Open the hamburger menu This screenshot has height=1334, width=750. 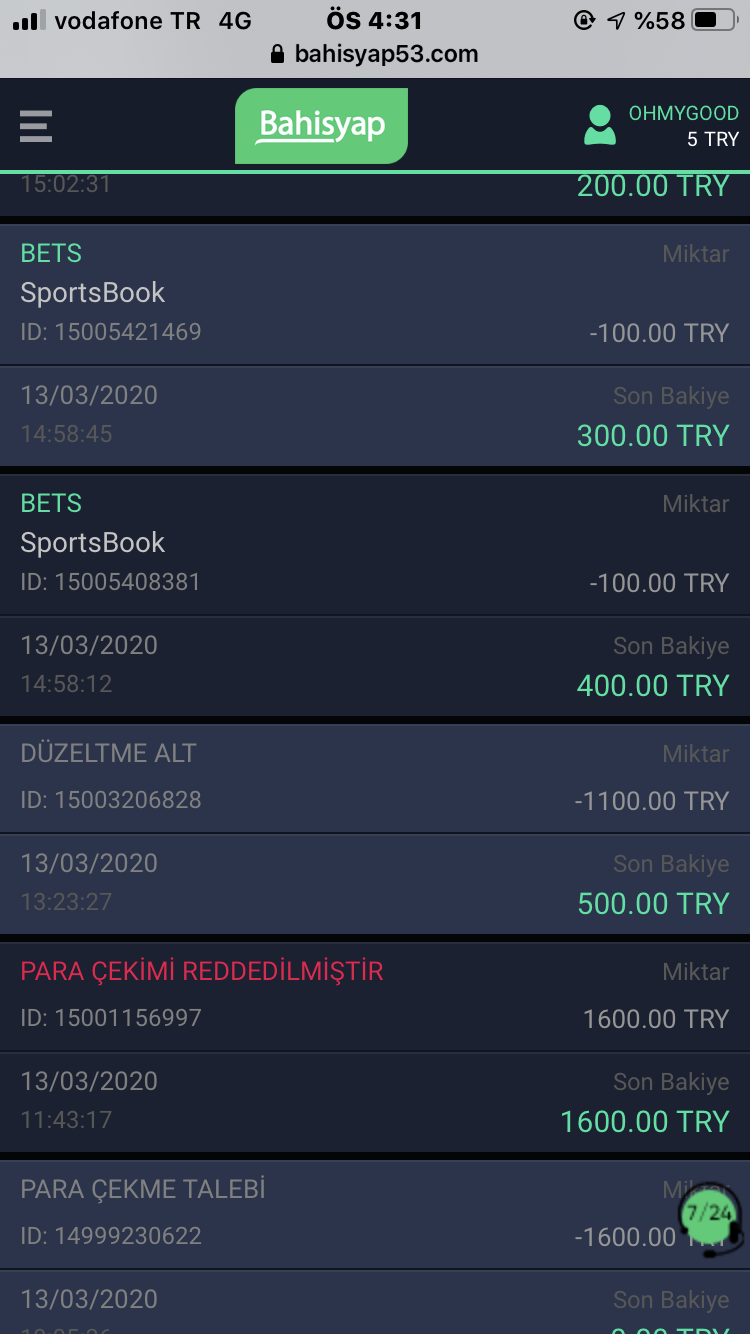tap(36, 126)
